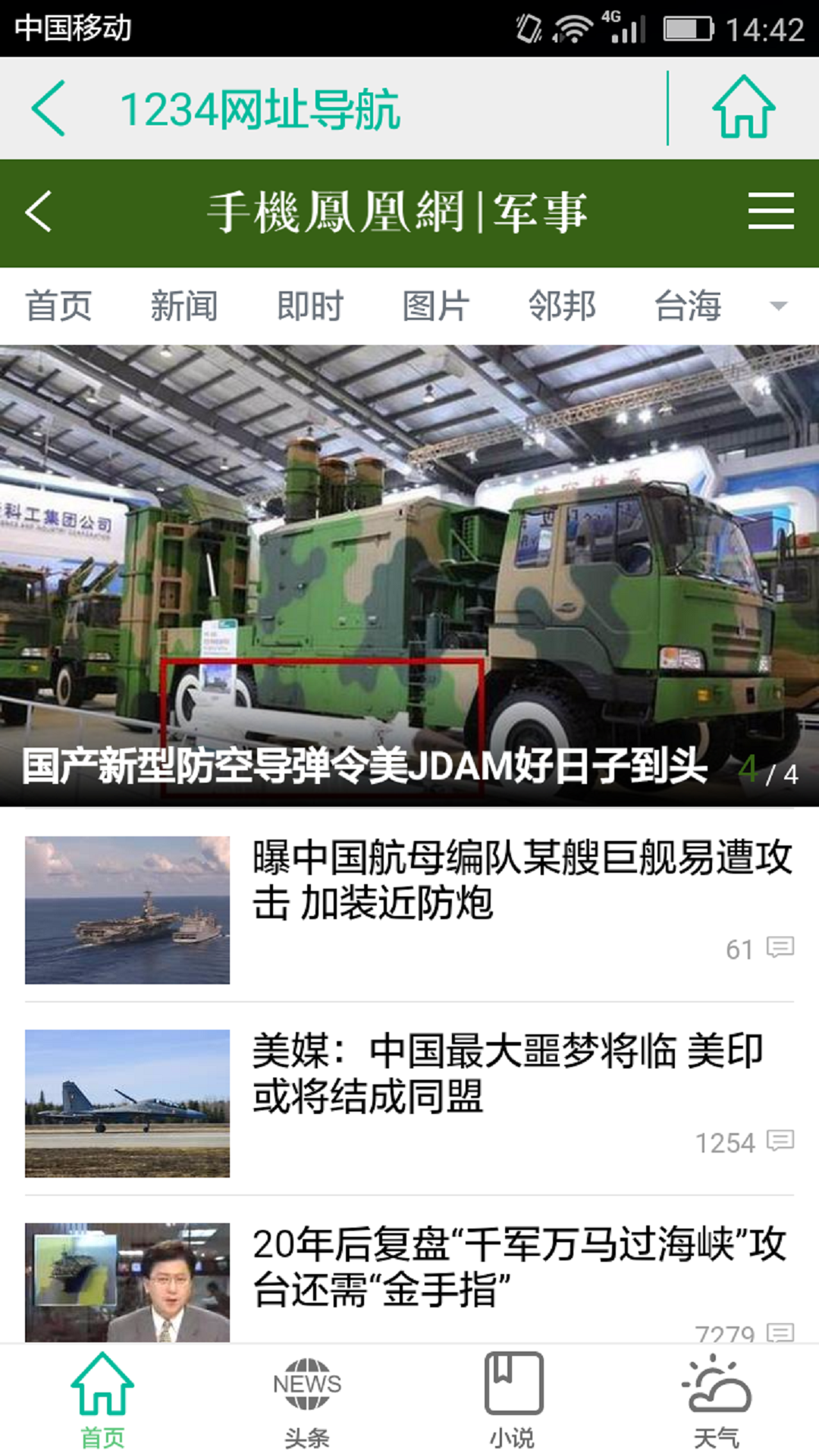Select the 图片 category tab
This screenshot has height=1456, width=819.
(436, 306)
